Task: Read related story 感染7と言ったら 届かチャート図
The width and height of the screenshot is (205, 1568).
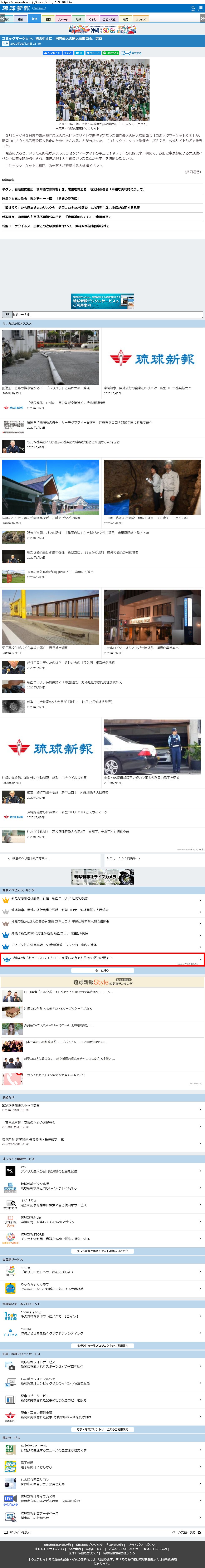Action: (x=40, y=198)
